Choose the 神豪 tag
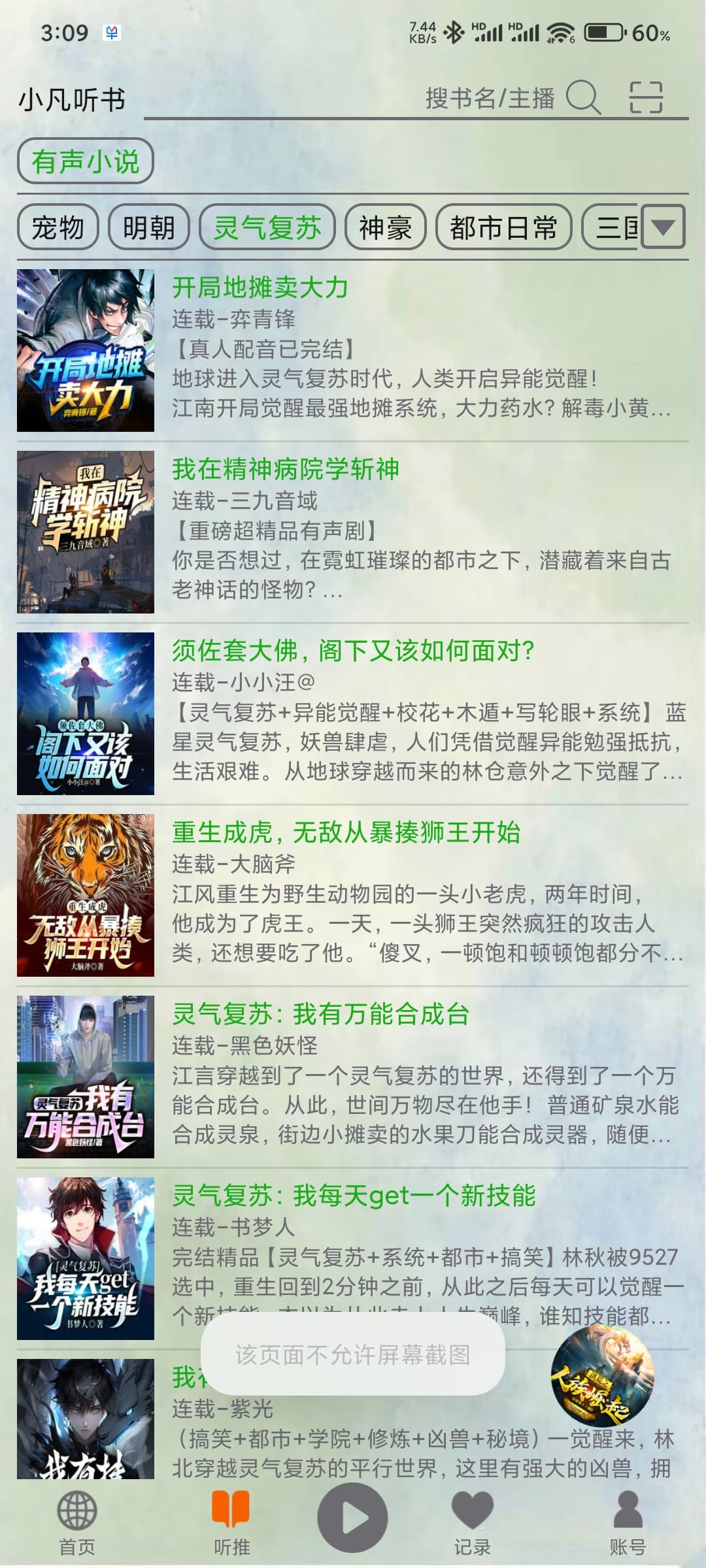The image size is (706, 1568). 386,227
